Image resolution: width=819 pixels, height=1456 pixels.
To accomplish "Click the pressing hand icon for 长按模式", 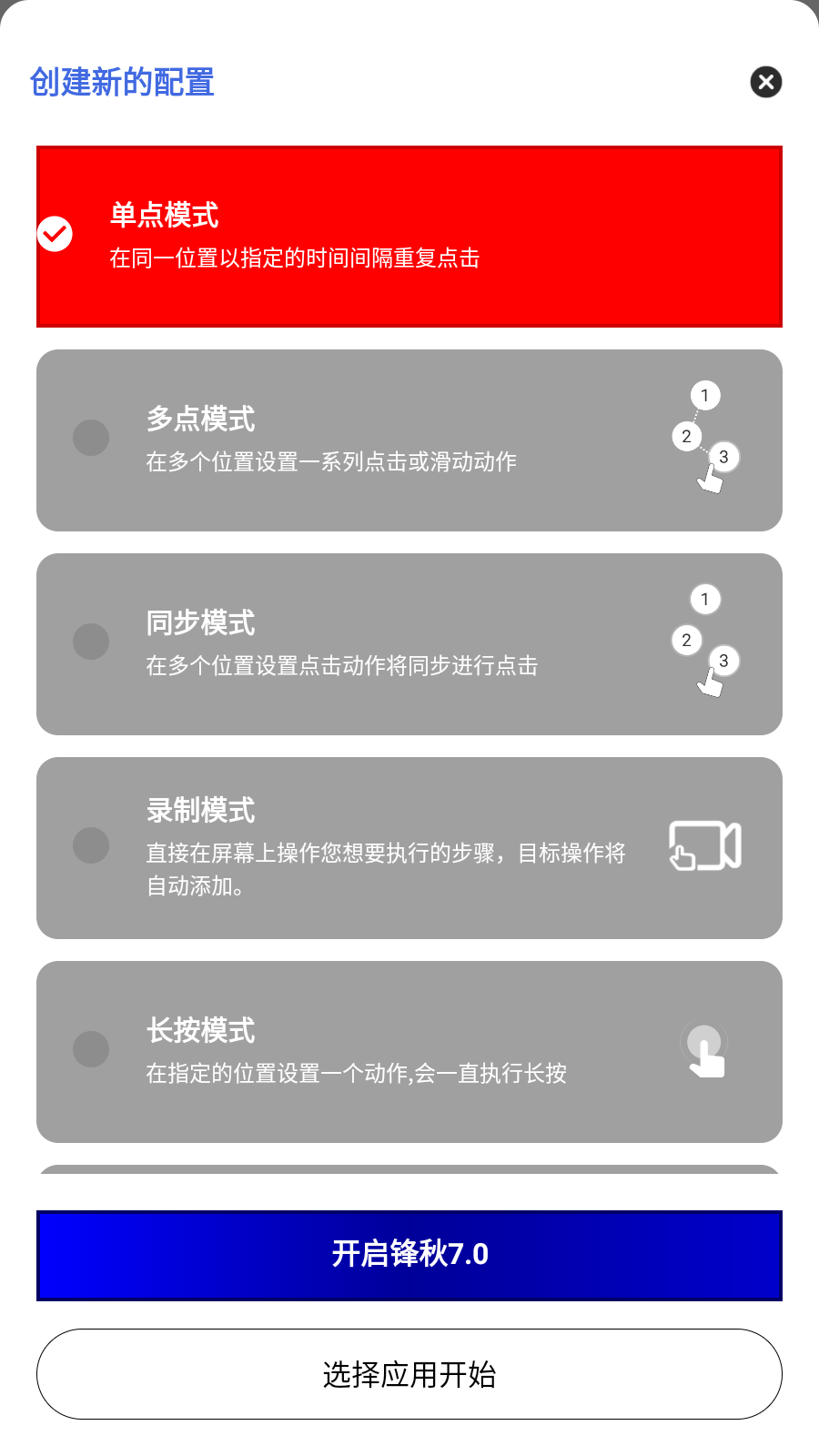I will point(705,1051).
